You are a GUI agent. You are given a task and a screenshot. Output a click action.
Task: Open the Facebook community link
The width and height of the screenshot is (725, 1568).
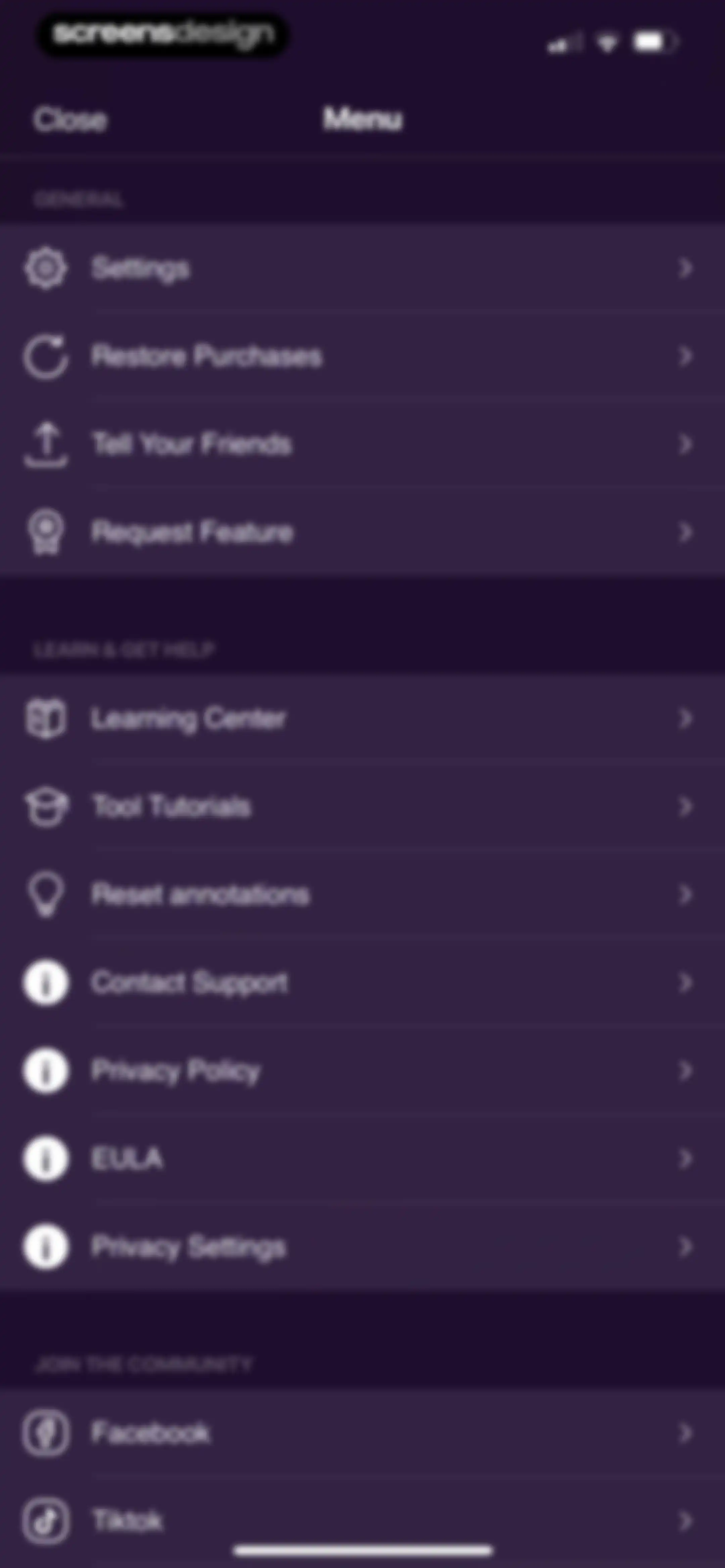(x=362, y=1433)
